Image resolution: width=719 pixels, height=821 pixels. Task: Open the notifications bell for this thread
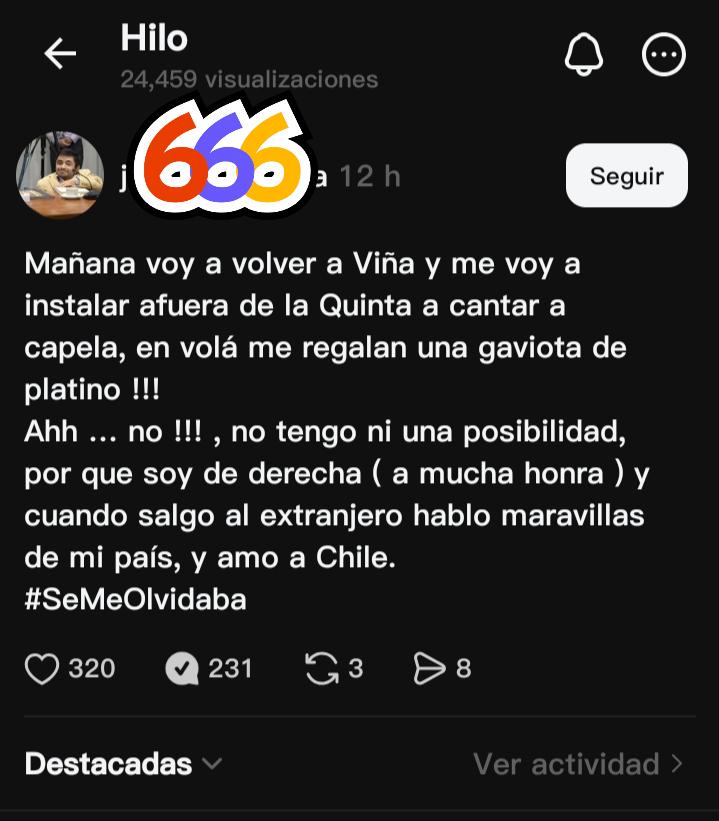pos(584,55)
